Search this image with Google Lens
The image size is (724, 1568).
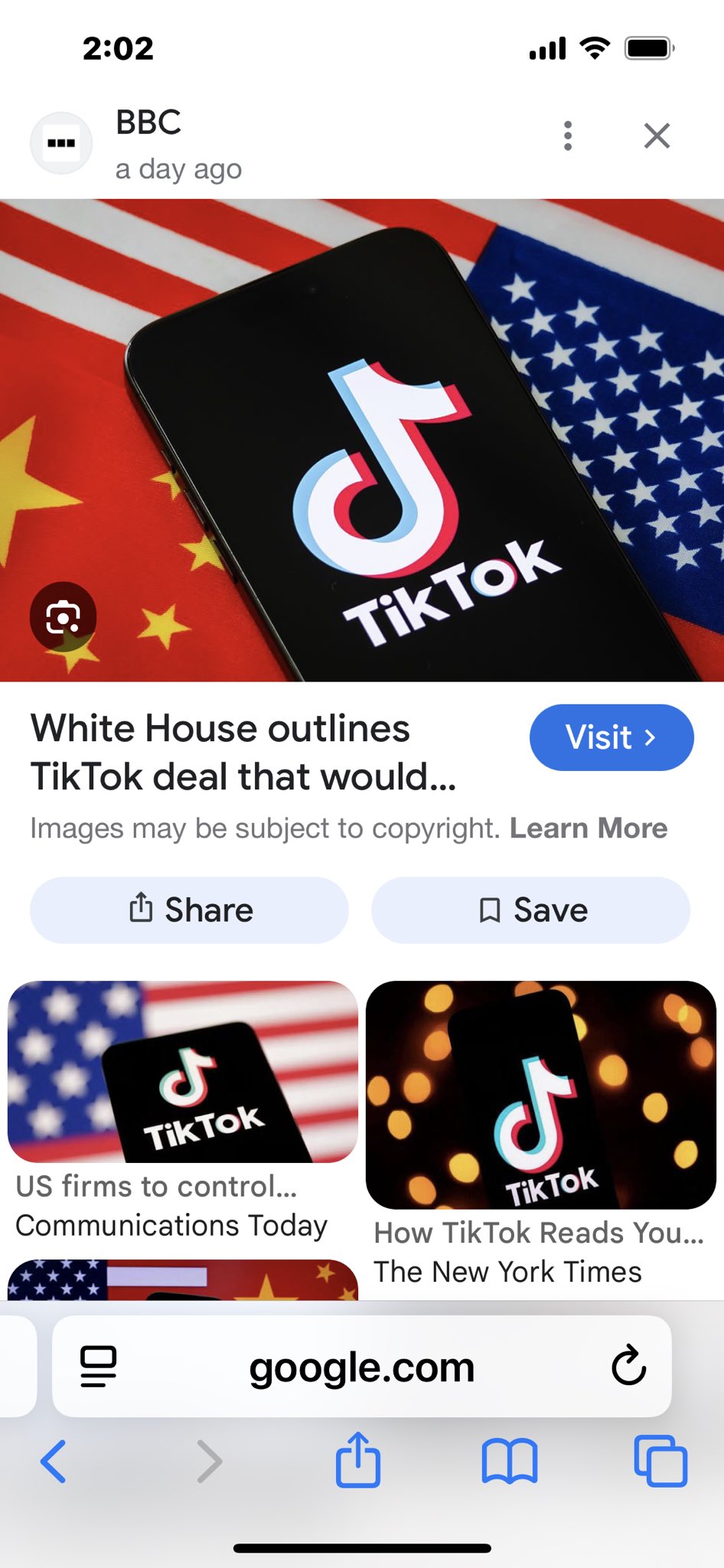63,617
